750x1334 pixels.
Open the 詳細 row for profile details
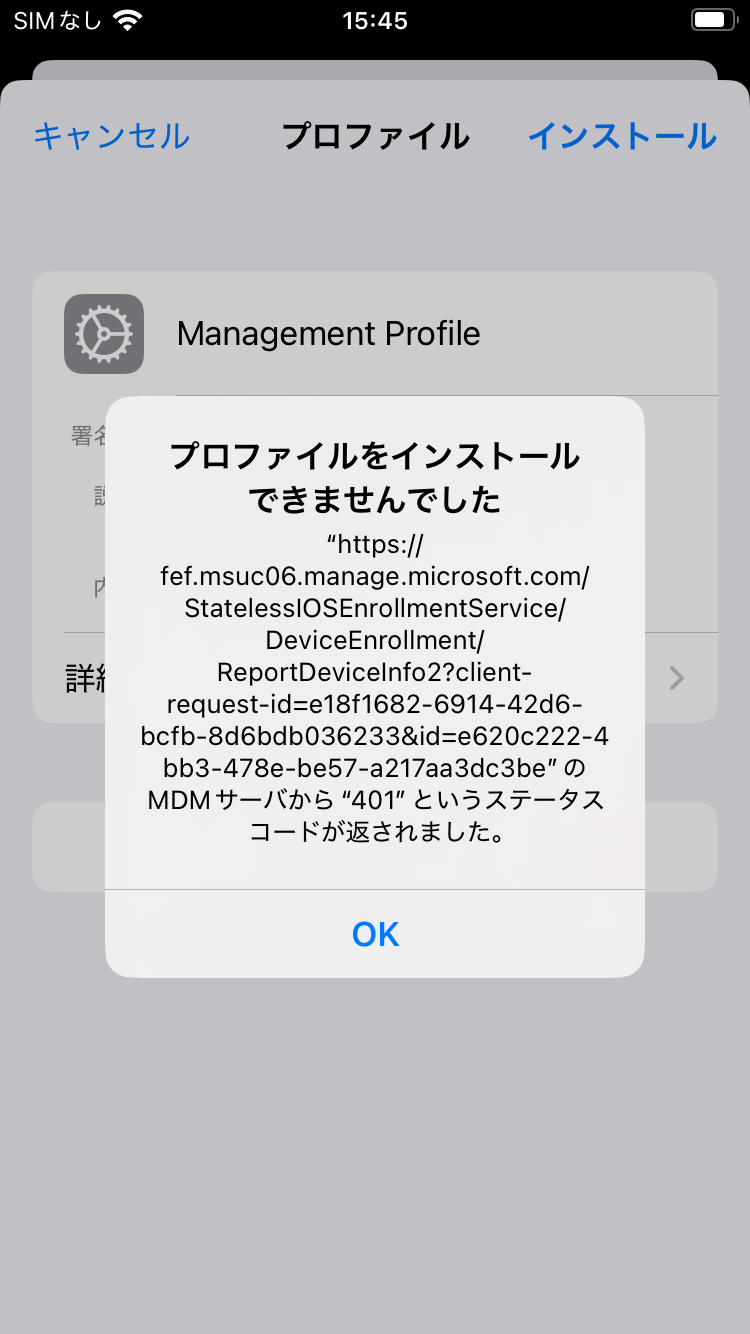(x=375, y=678)
